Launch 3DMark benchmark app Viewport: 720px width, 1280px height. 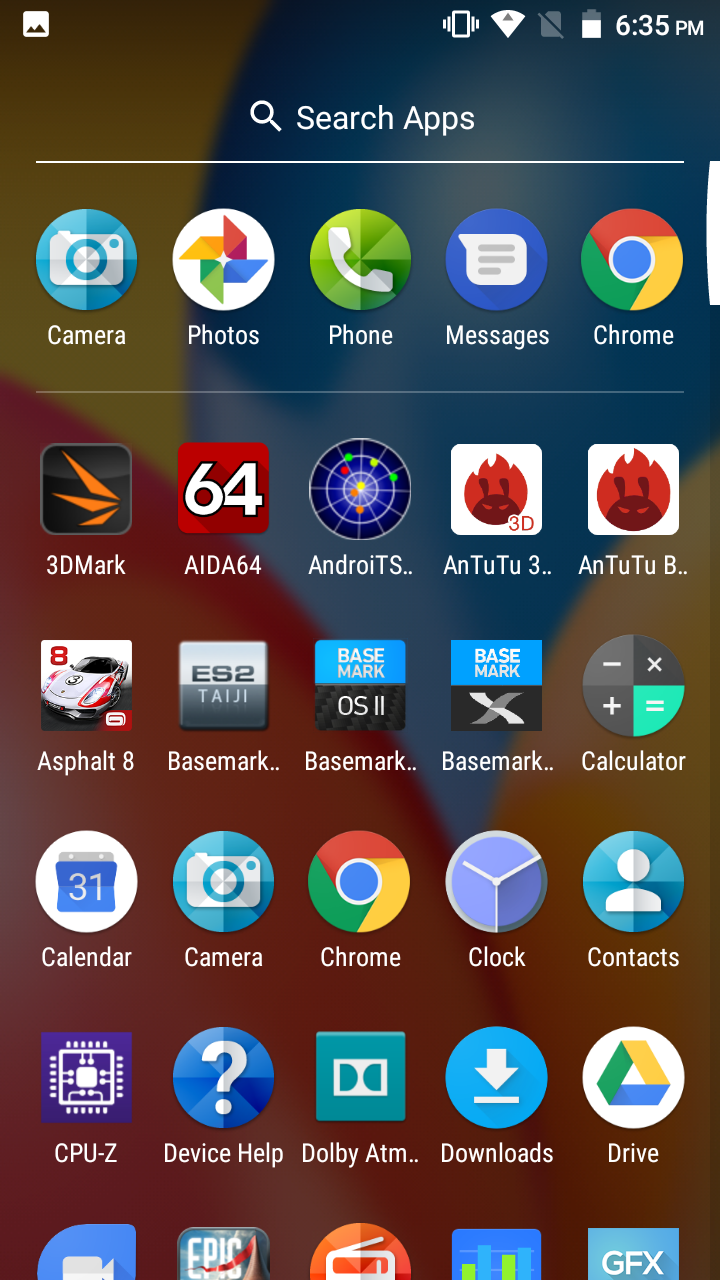coord(86,489)
